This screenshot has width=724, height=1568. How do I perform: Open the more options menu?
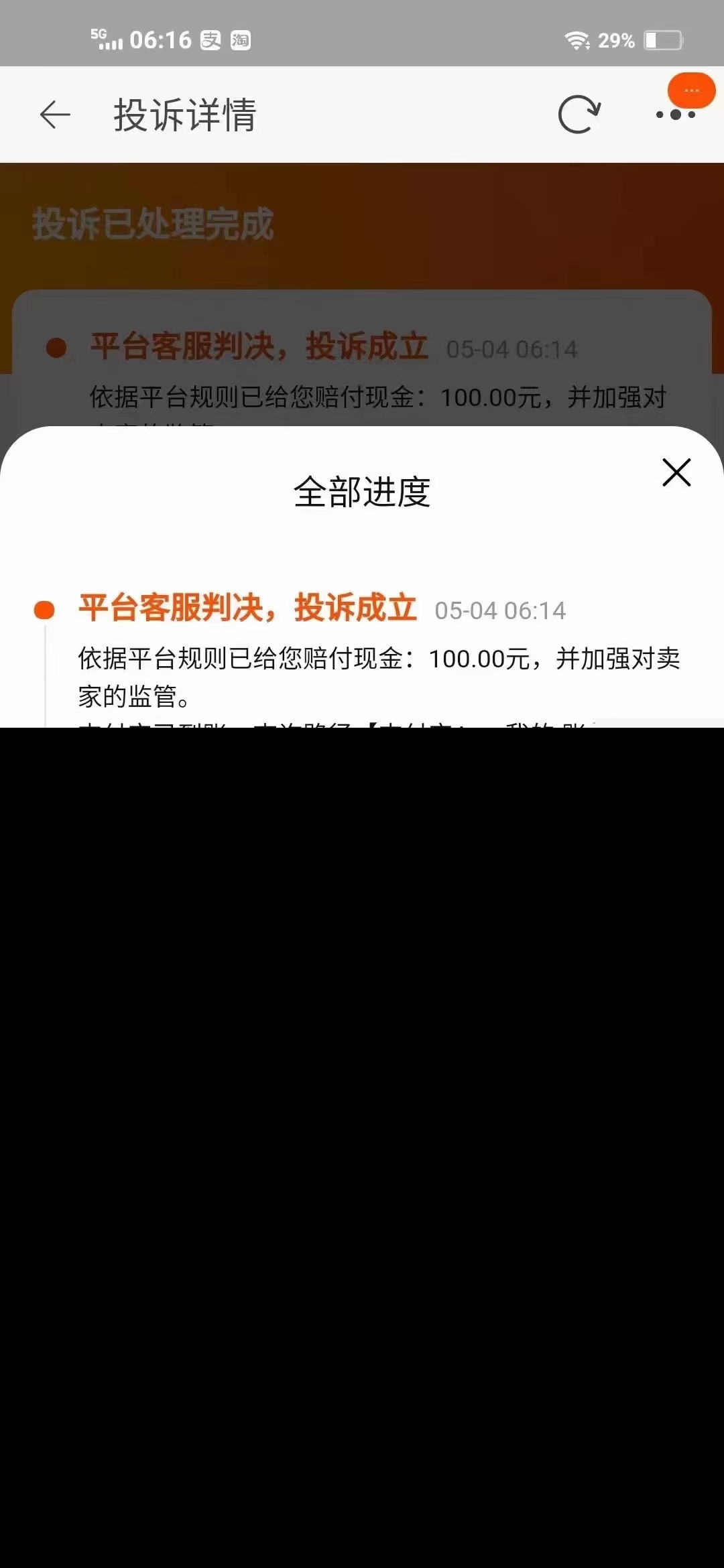click(675, 115)
